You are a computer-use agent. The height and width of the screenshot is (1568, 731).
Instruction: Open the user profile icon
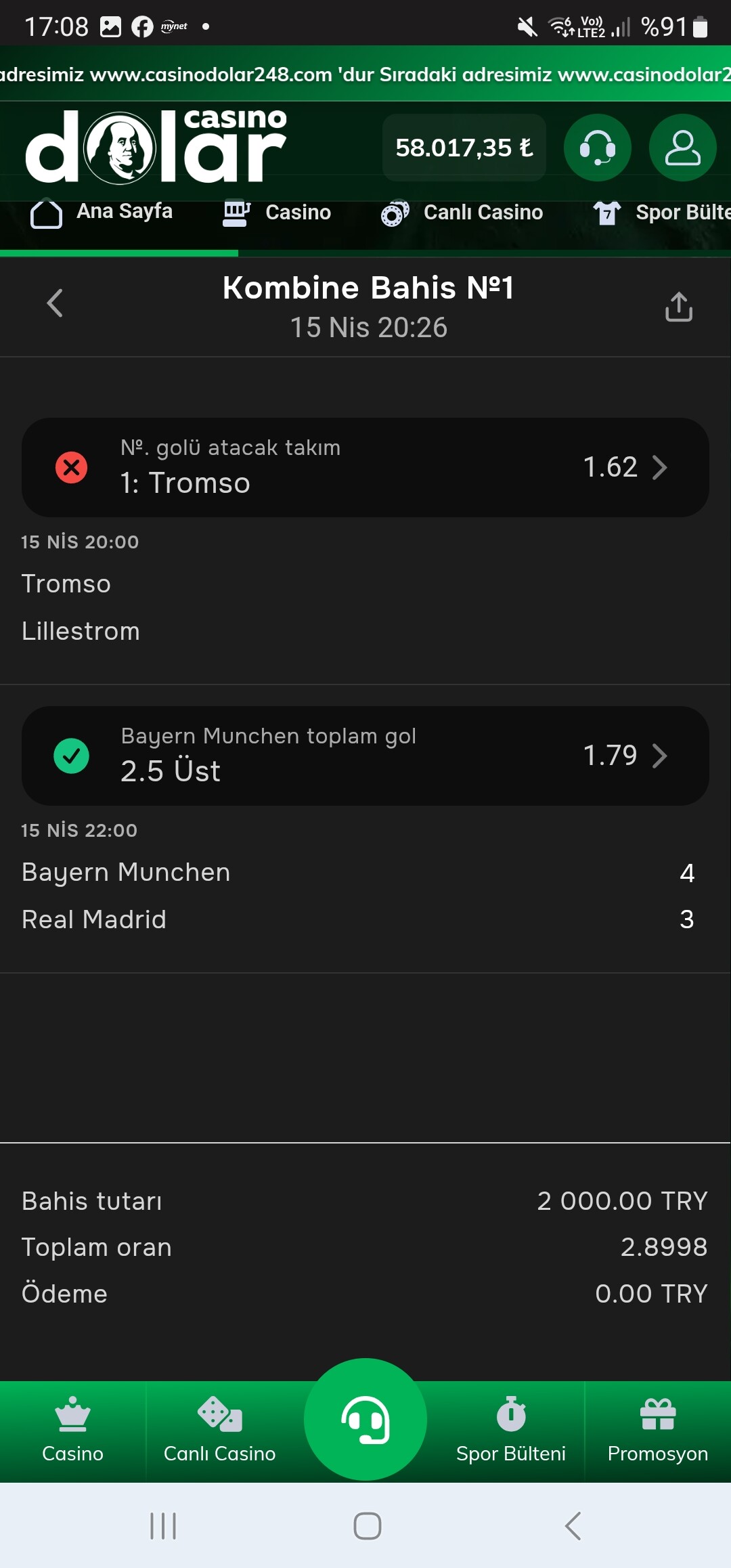[682, 148]
